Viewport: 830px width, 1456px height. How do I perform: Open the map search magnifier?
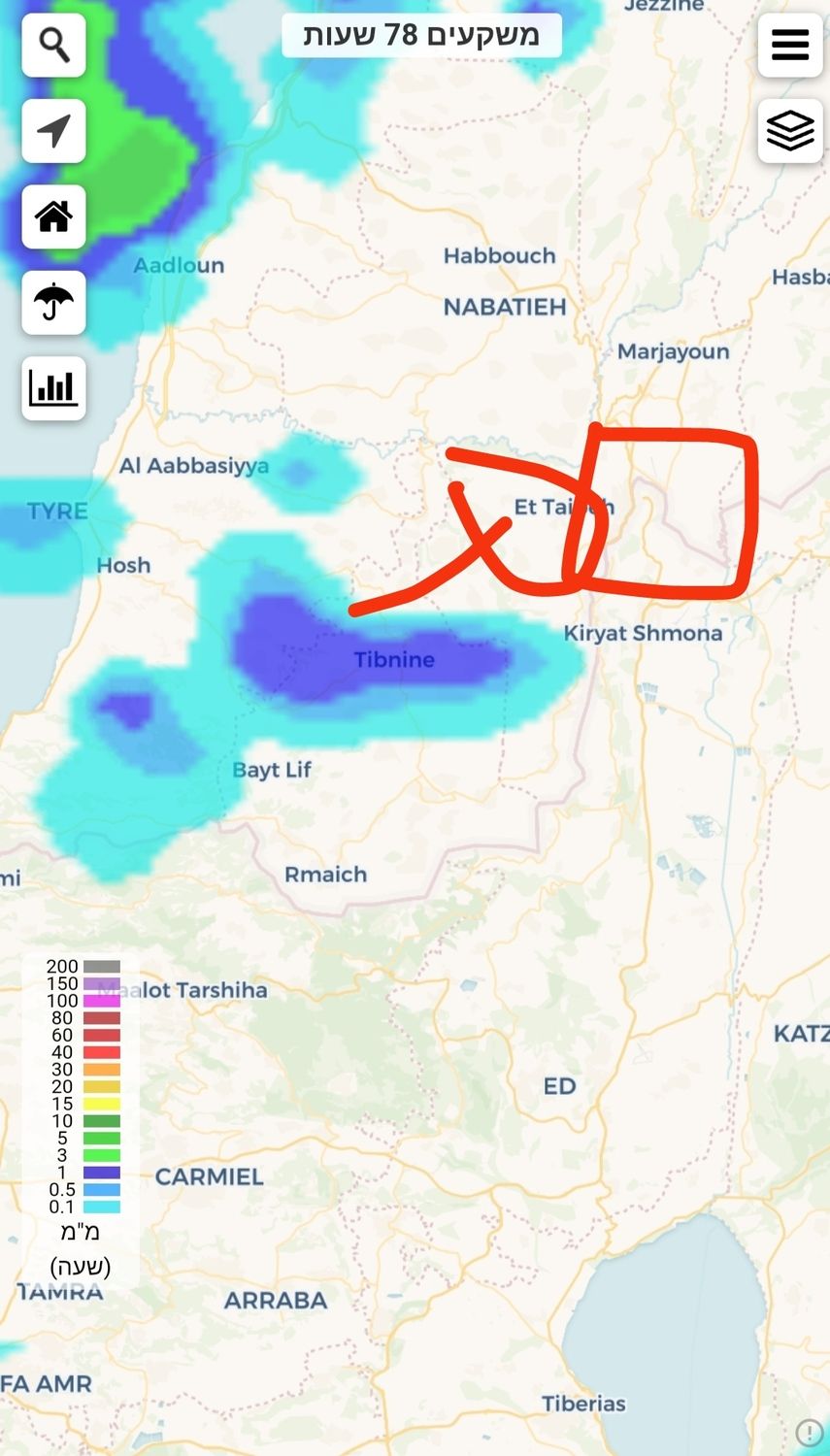(54, 45)
